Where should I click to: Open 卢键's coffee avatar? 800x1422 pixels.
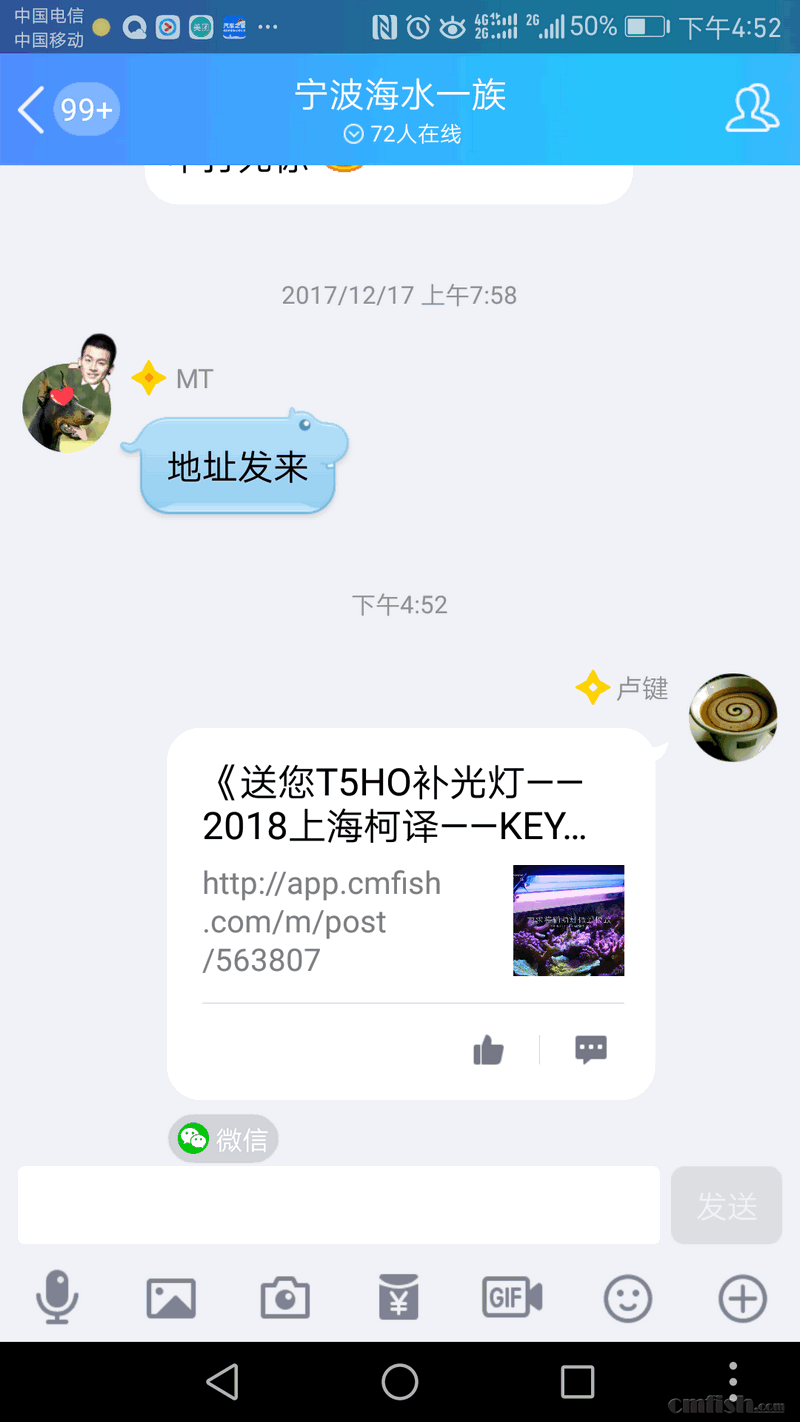pyautogui.click(x=733, y=717)
